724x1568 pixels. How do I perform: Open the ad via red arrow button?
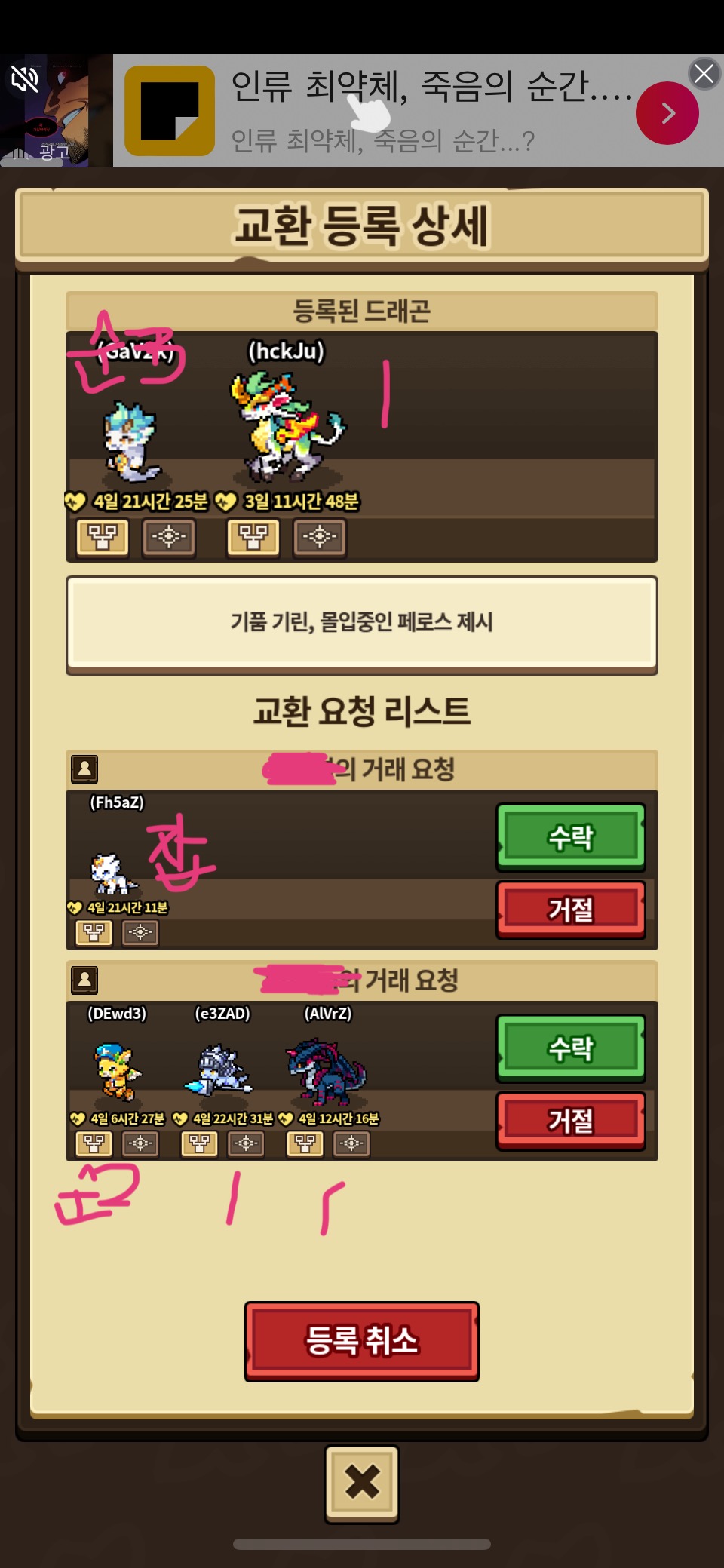pyautogui.click(x=667, y=113)
